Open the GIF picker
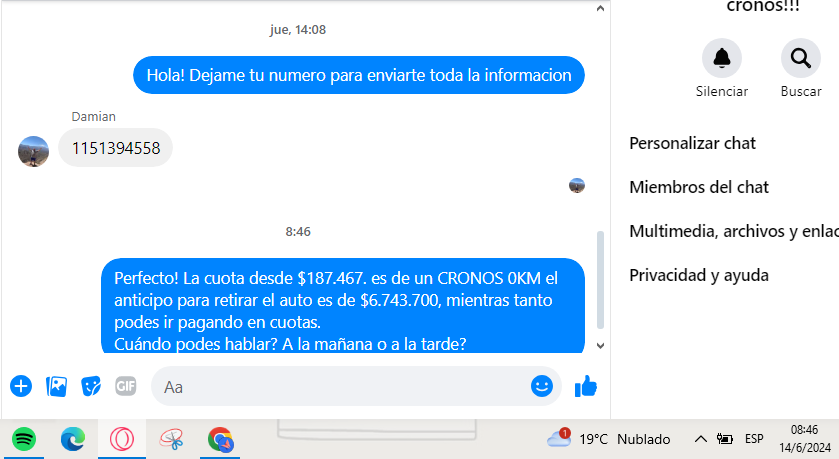Image resolution: width=839 pixels, height=459 pixels. (125, 385)
